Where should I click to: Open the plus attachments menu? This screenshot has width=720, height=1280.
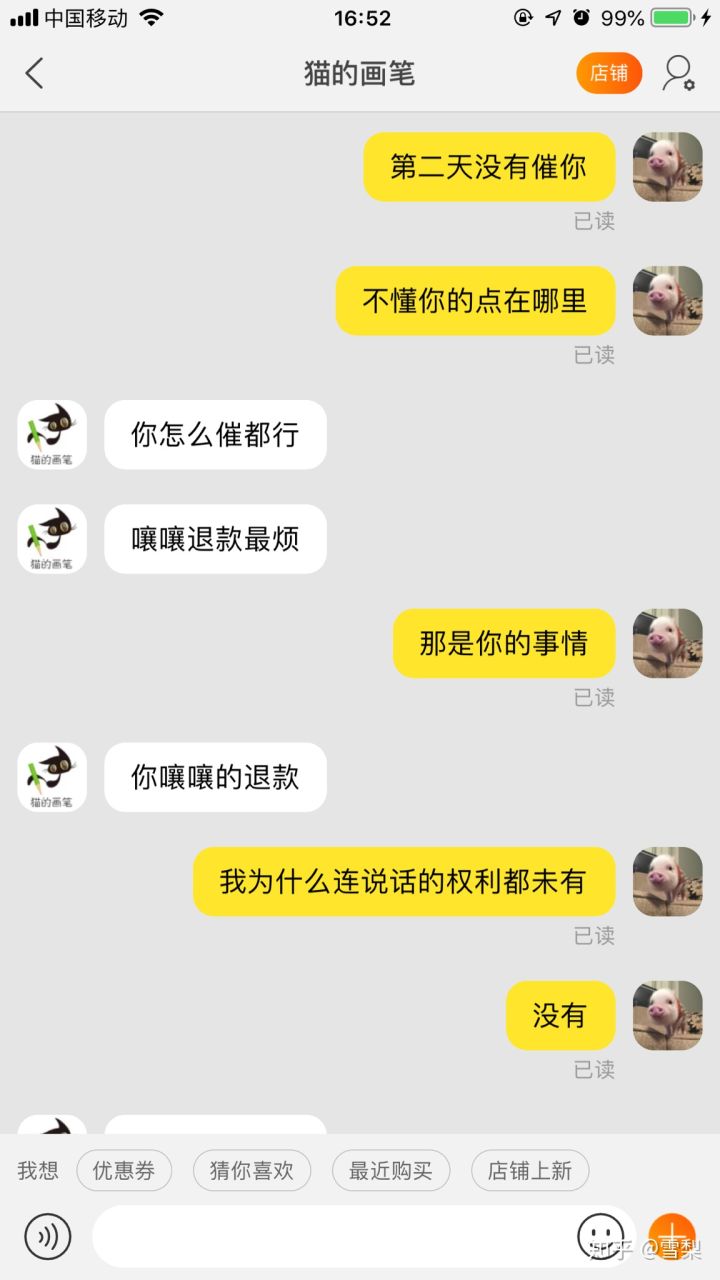click(672, 1236)
